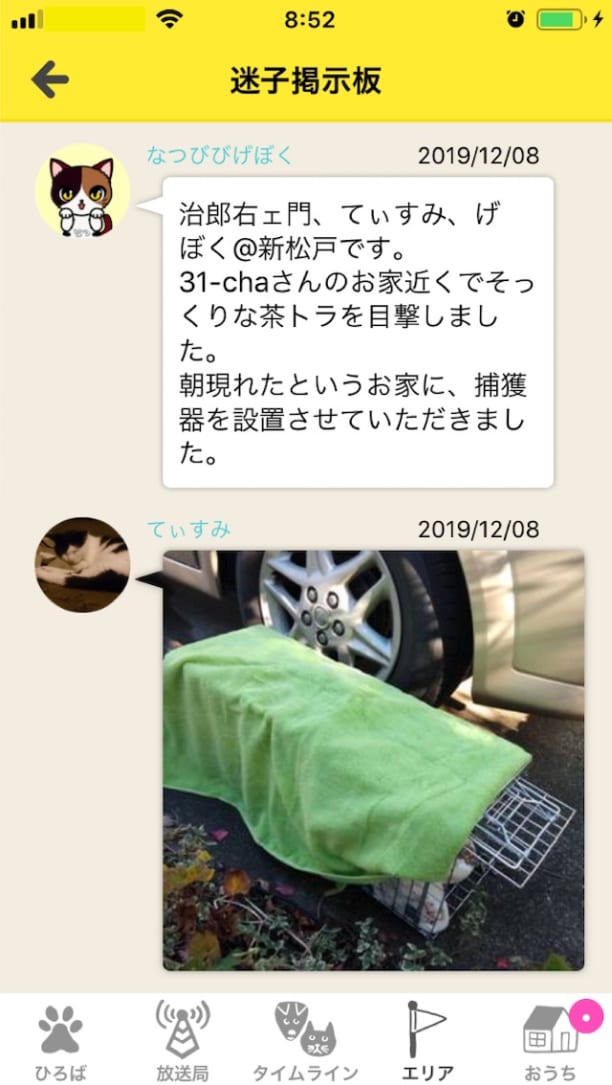The height and width of the screenshot is (1085, 612).
Task: View てぃすみ's profile avatar
Action: [x=82, y=564]
